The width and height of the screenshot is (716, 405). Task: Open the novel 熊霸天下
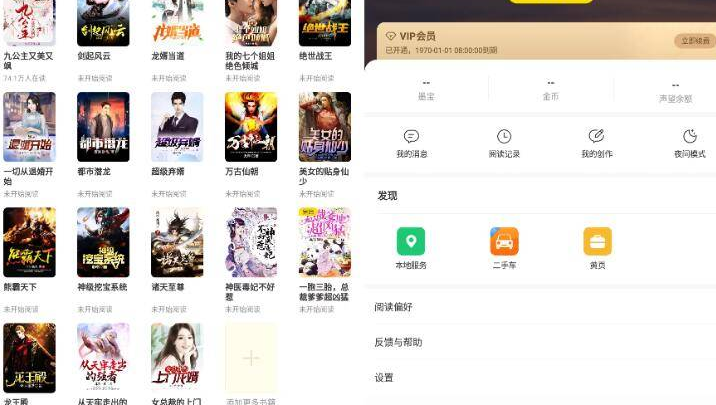point(29,242)
